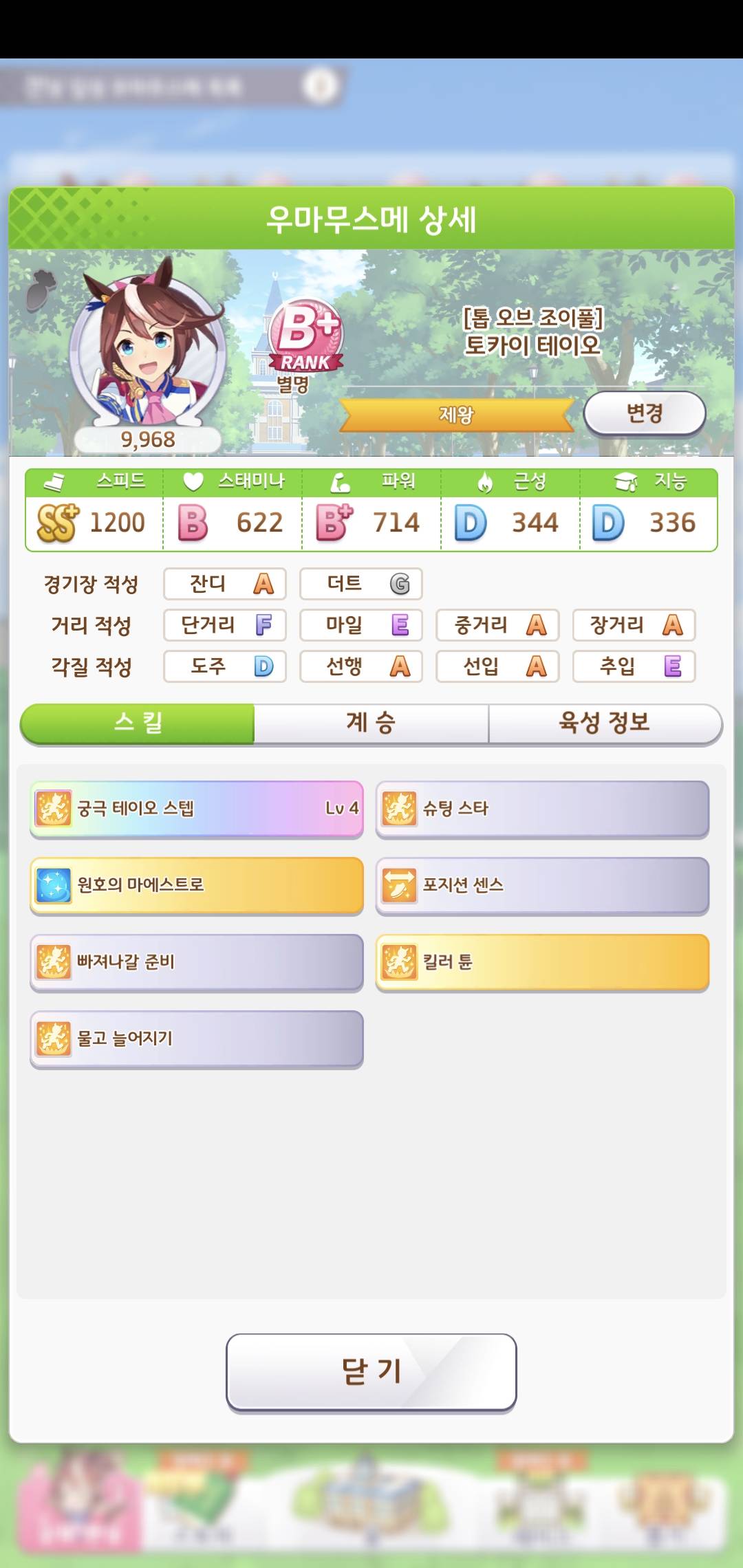Open the 물고 늘어지기 skill
This screenshot has height=1568, width=743.
tap(197, 1038)
